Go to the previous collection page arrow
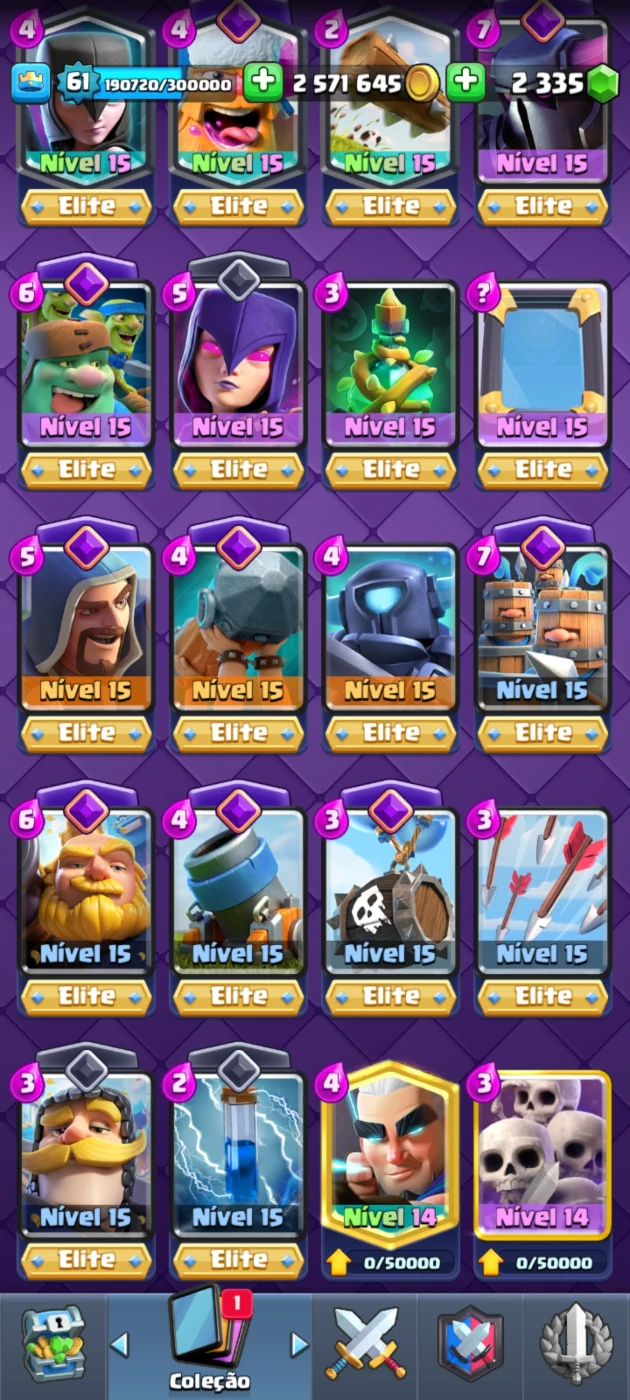630x1400 pixels. pyautogui.click(x=120, y=1344)
